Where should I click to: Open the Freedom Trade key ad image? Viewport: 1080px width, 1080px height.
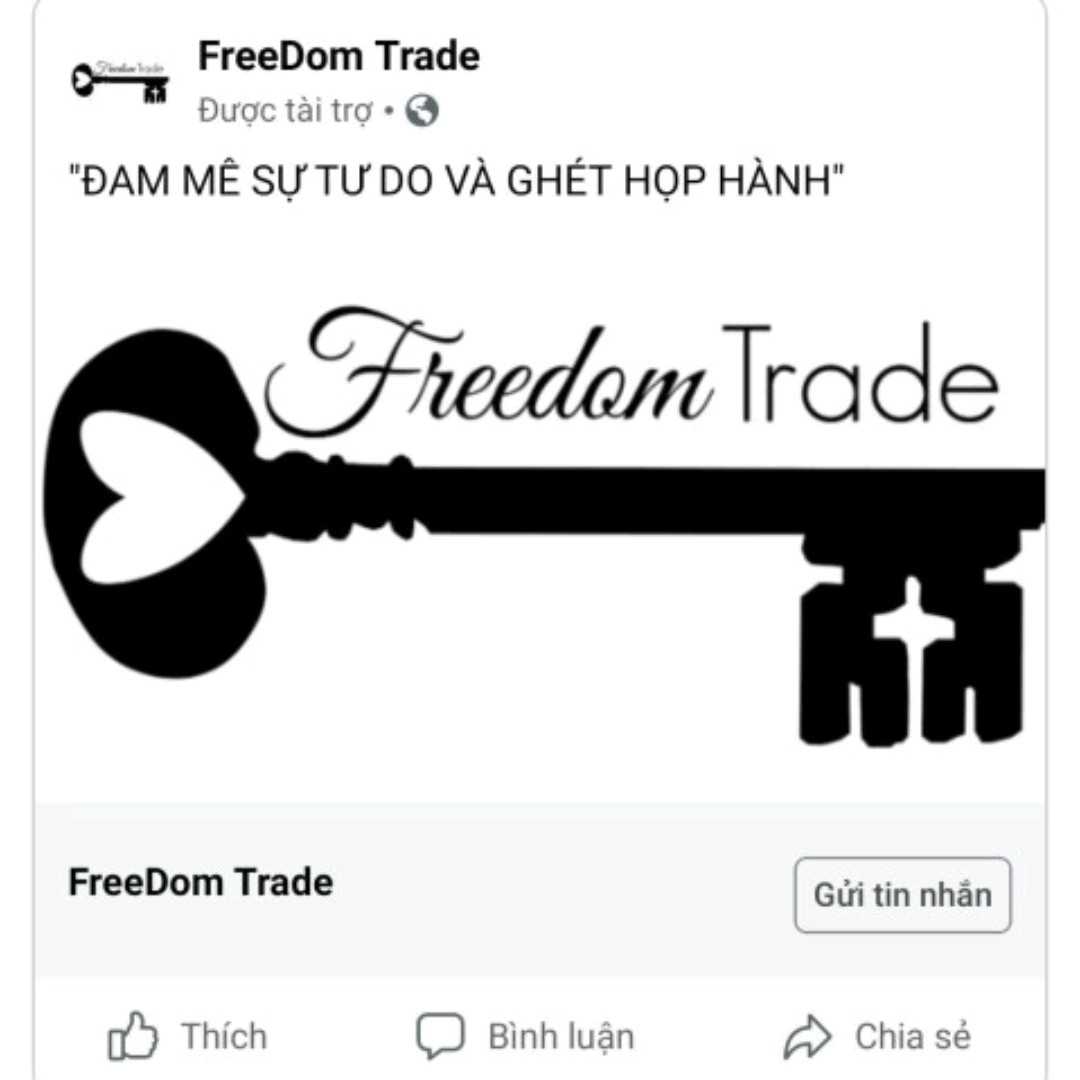[x=540, y=520]
